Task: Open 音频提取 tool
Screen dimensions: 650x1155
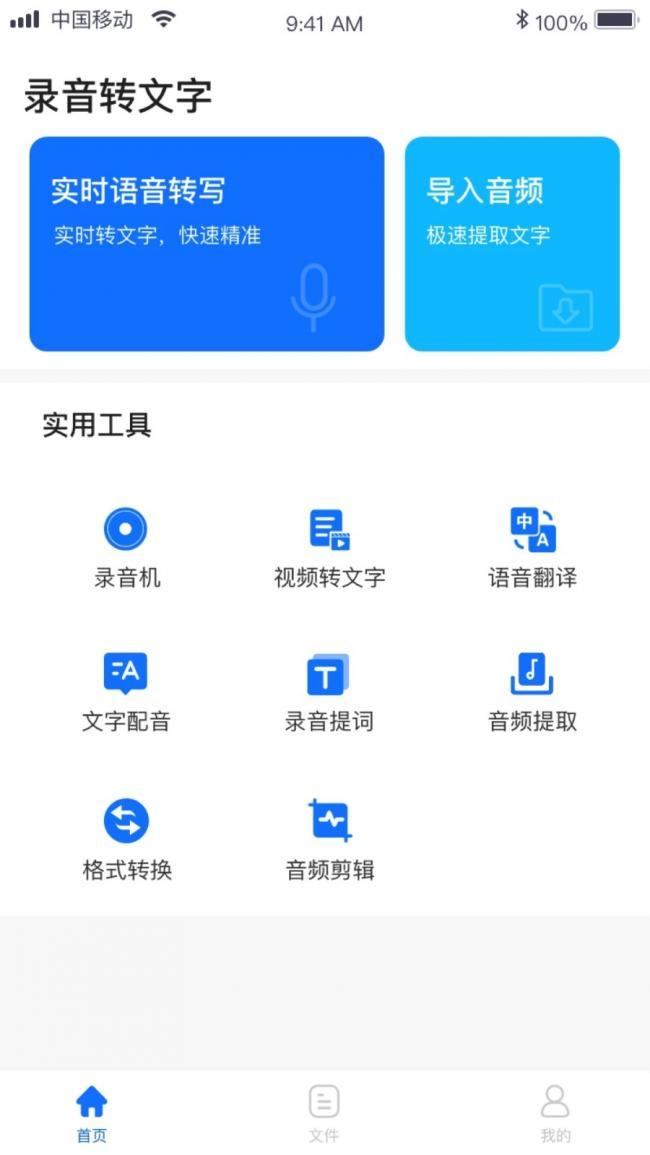Action: pyautogui.click(x=532, y=690)
